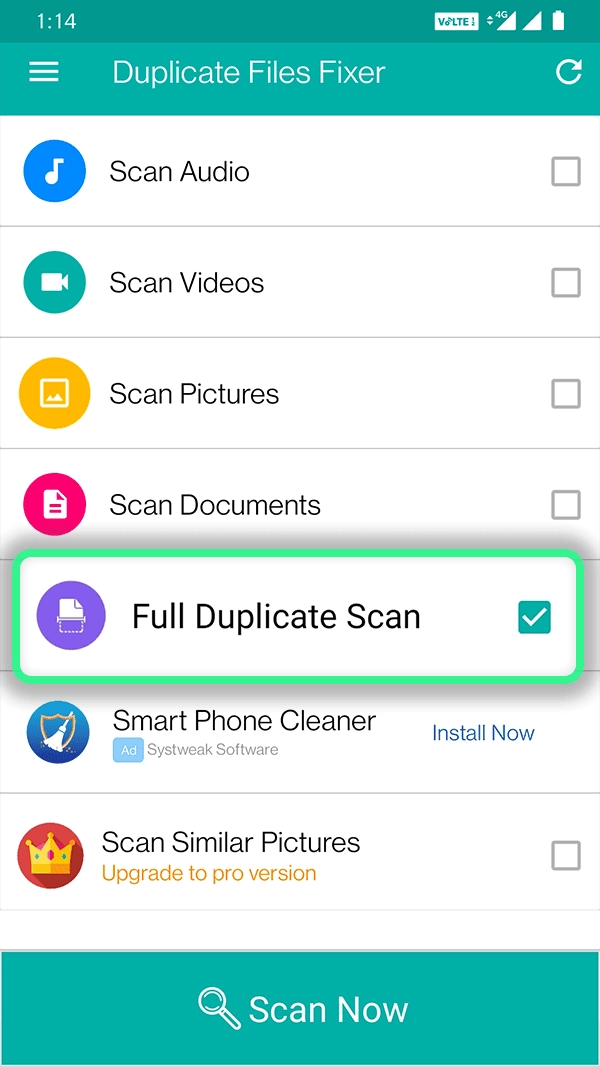Uncheck the Full Duplicate Scan checkbox
Image resolution: width=600 pixels, height=1067 pixels.
[534, 617]
